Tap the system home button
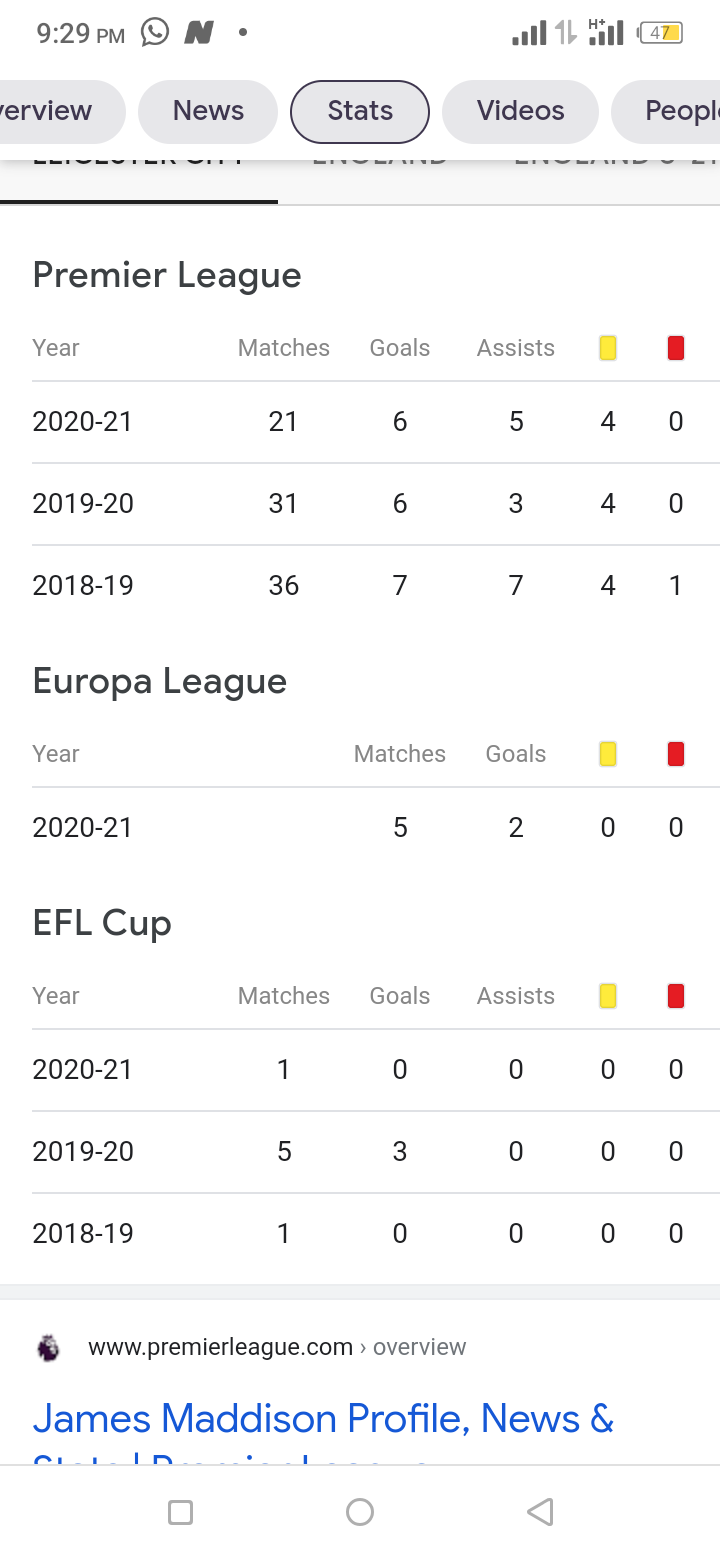 [x=360, y=1512]
